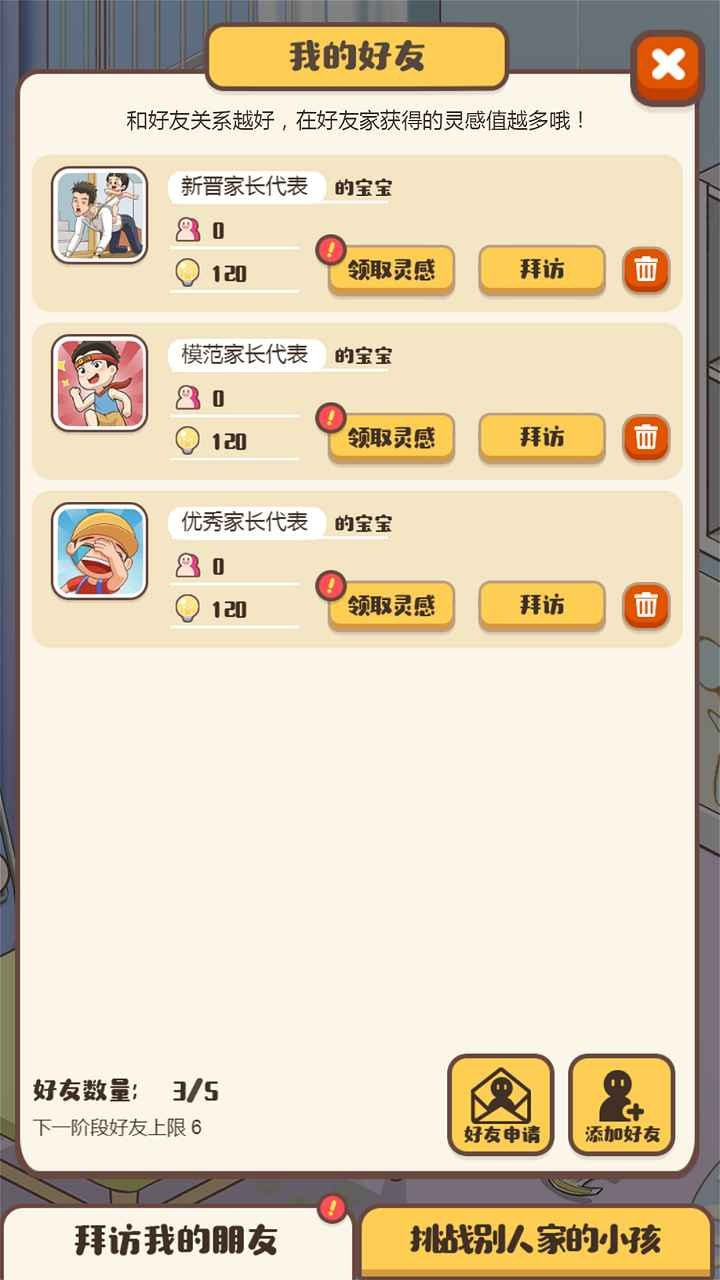Open 好友申请 friend requests
This screenshot has height=1280, width=720.
pos(500,1104)
